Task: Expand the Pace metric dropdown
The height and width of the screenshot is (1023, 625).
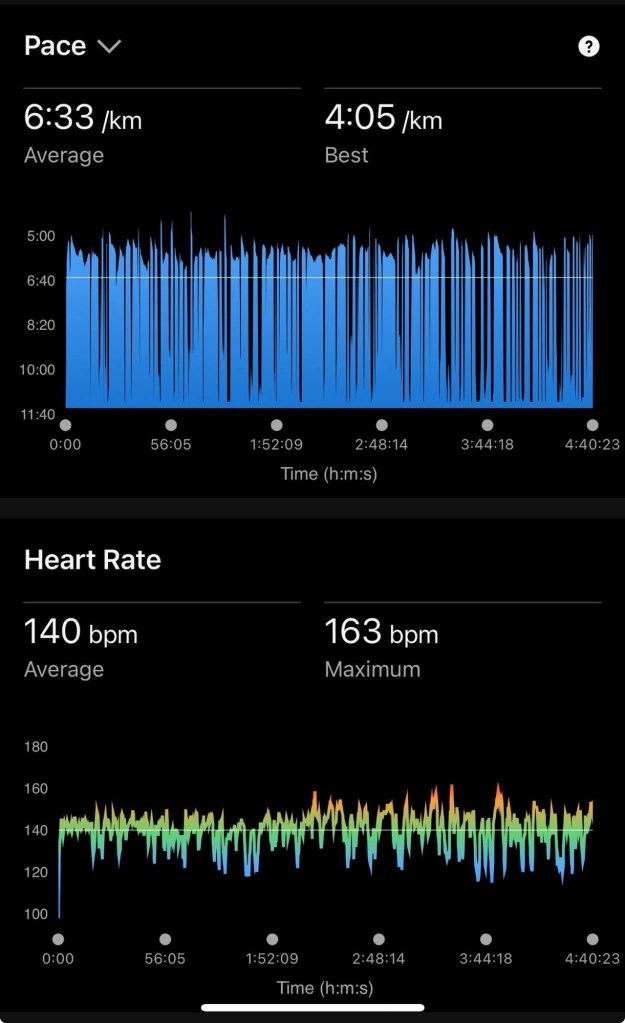Action: click(108, 46)
